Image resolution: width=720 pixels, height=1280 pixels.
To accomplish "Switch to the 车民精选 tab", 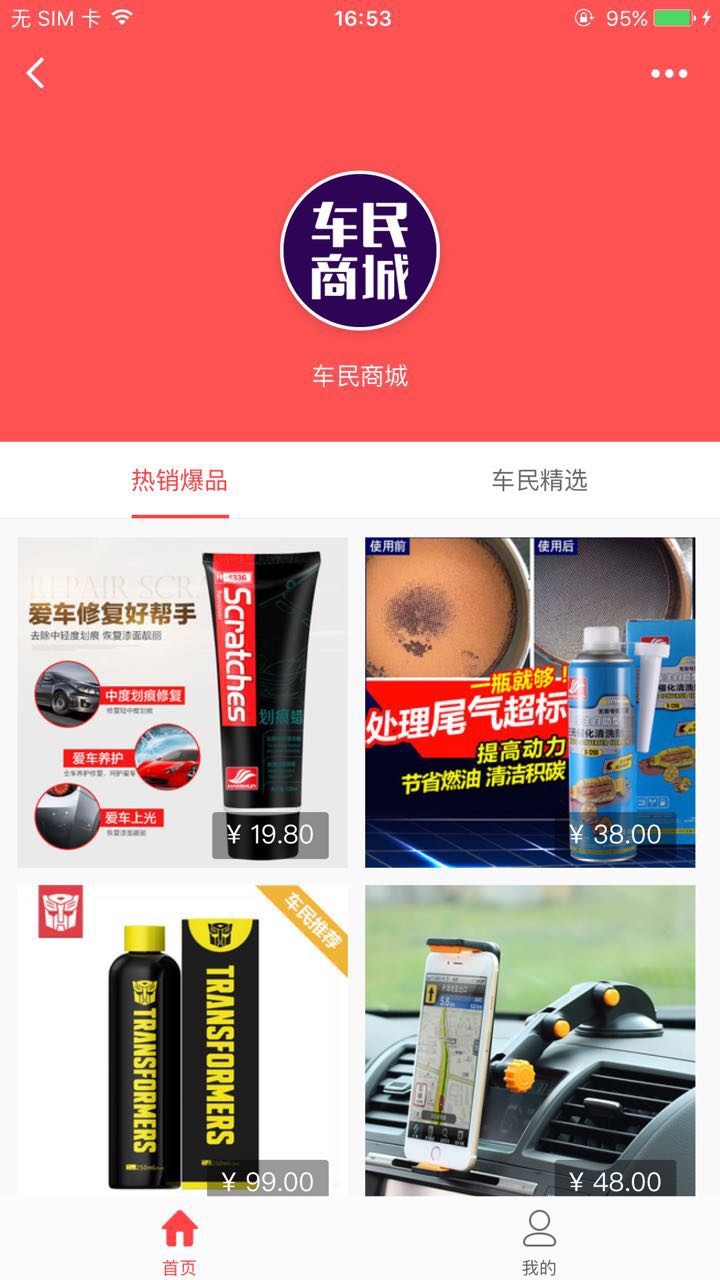I will click(539, 481).
